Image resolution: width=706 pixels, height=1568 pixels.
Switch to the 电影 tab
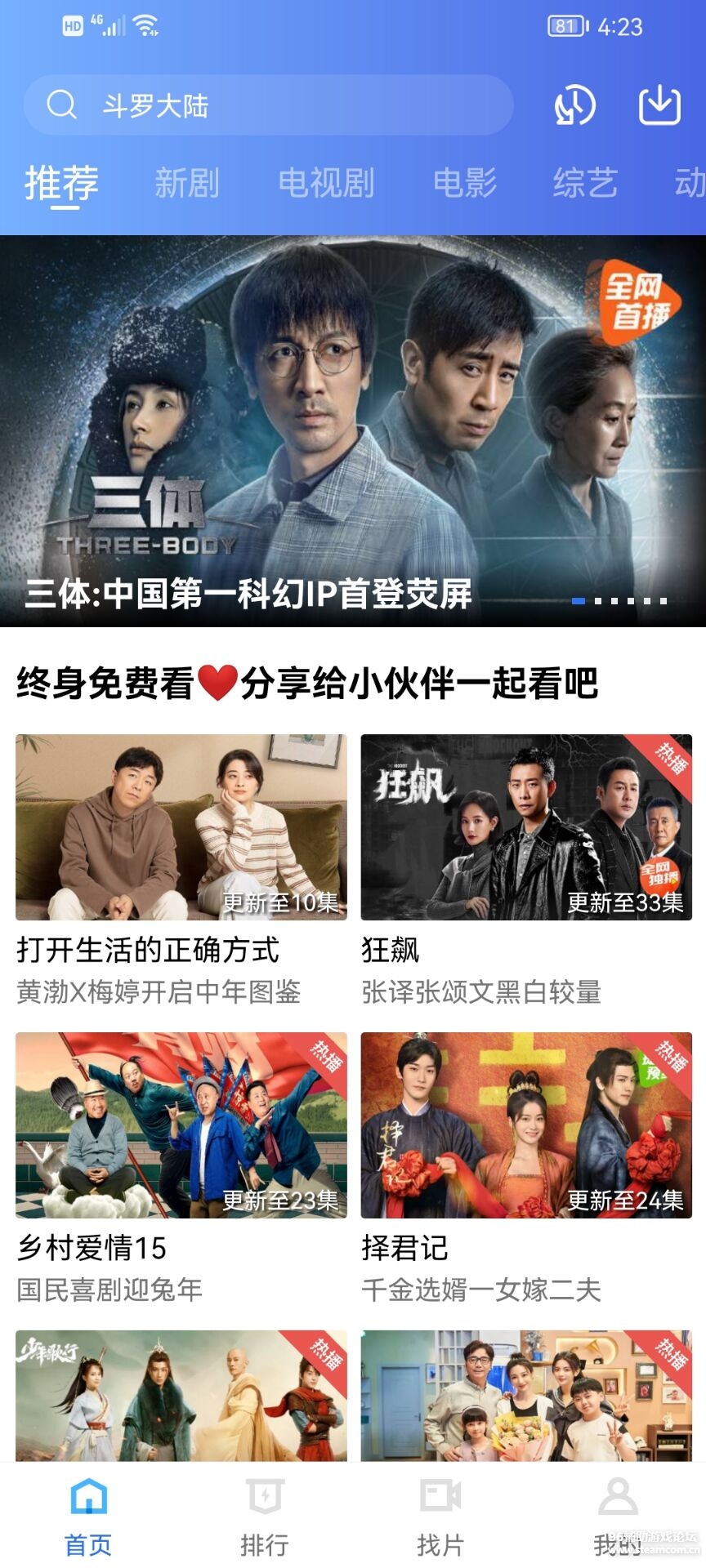pos(465,182)
